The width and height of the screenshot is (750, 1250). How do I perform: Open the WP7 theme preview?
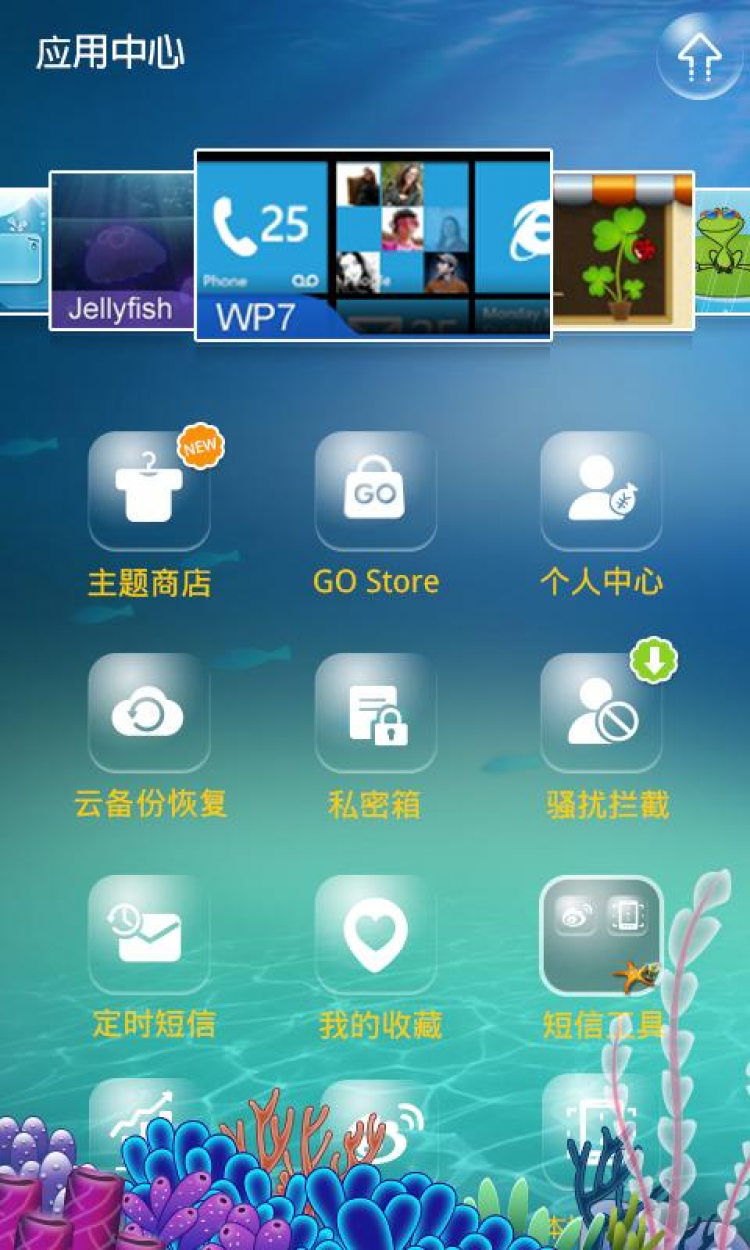coord(373,246)
